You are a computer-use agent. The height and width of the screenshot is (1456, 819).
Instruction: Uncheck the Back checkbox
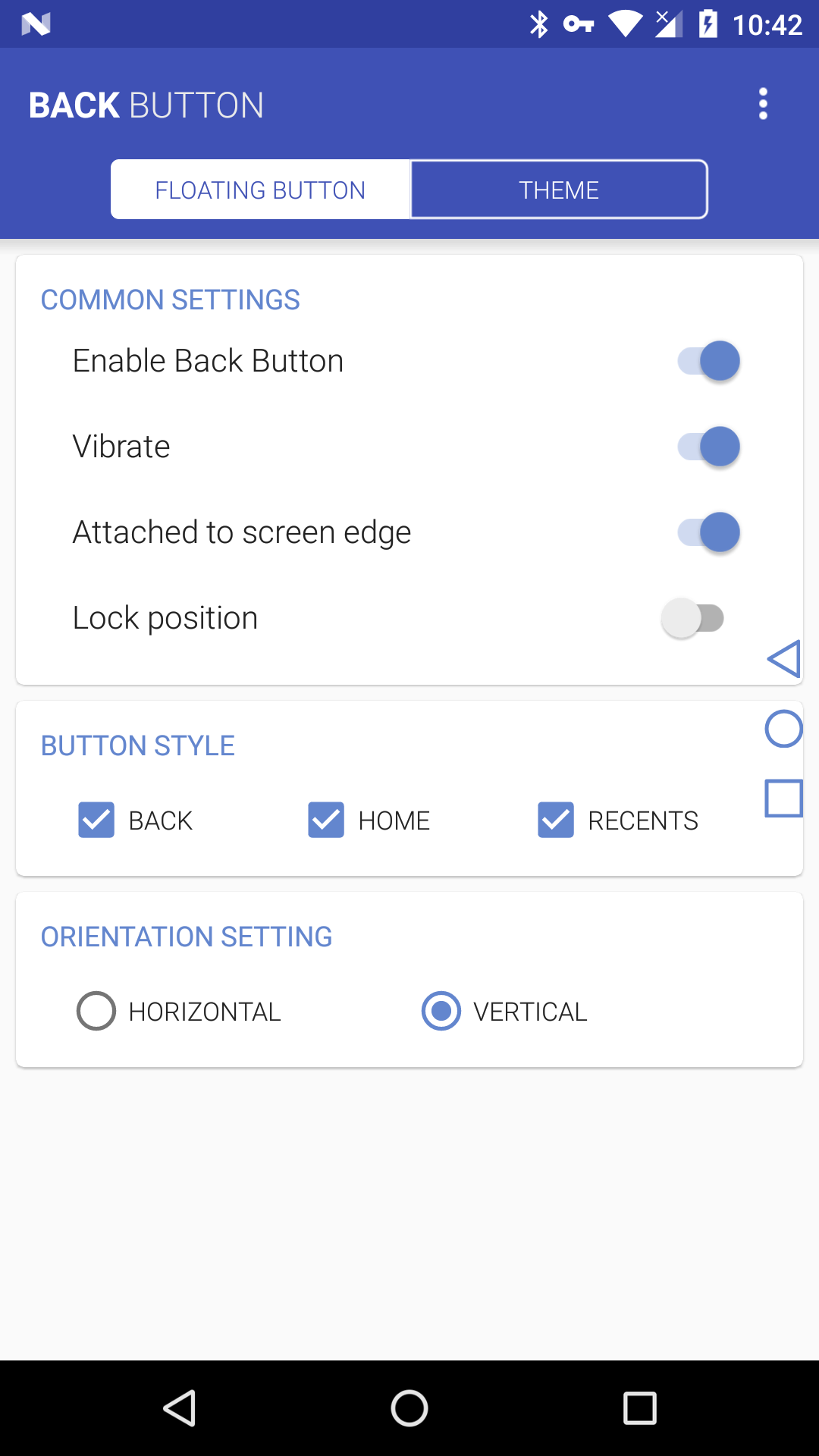96,821
